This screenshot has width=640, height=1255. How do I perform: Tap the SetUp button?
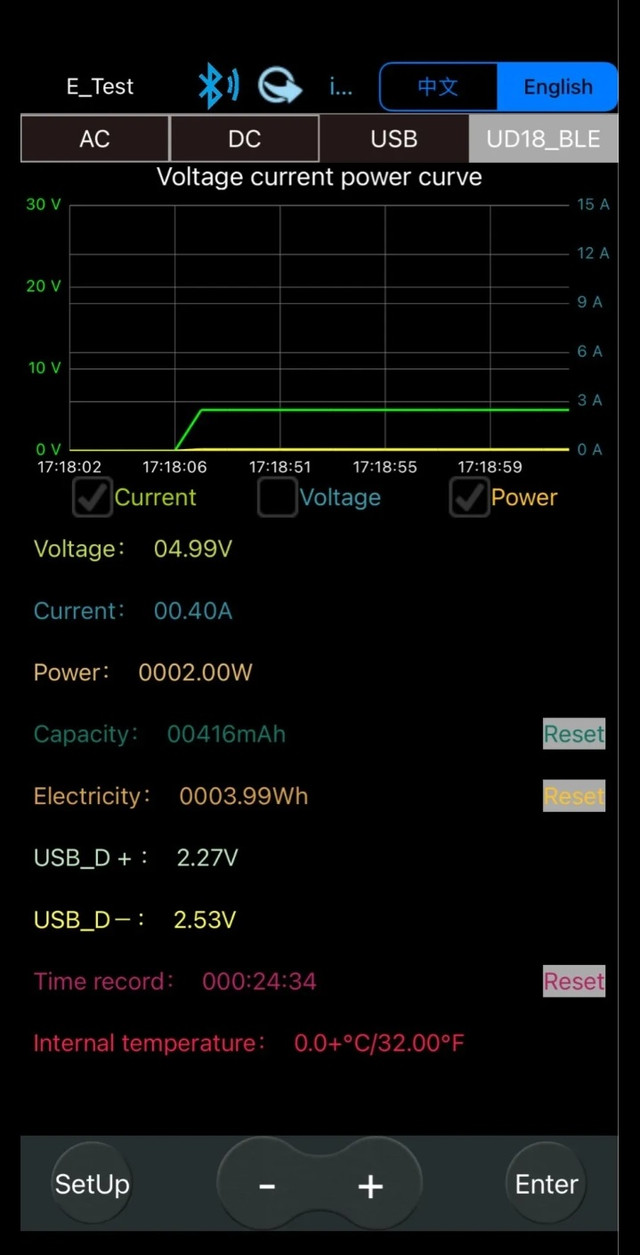[x=92, y=1184]
